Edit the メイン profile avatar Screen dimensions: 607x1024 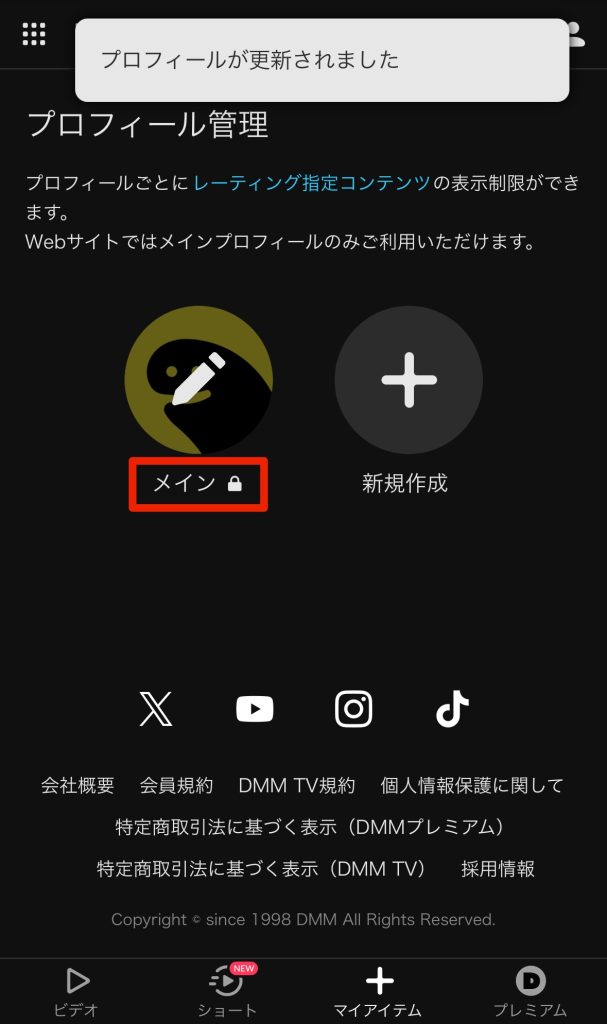198,380
